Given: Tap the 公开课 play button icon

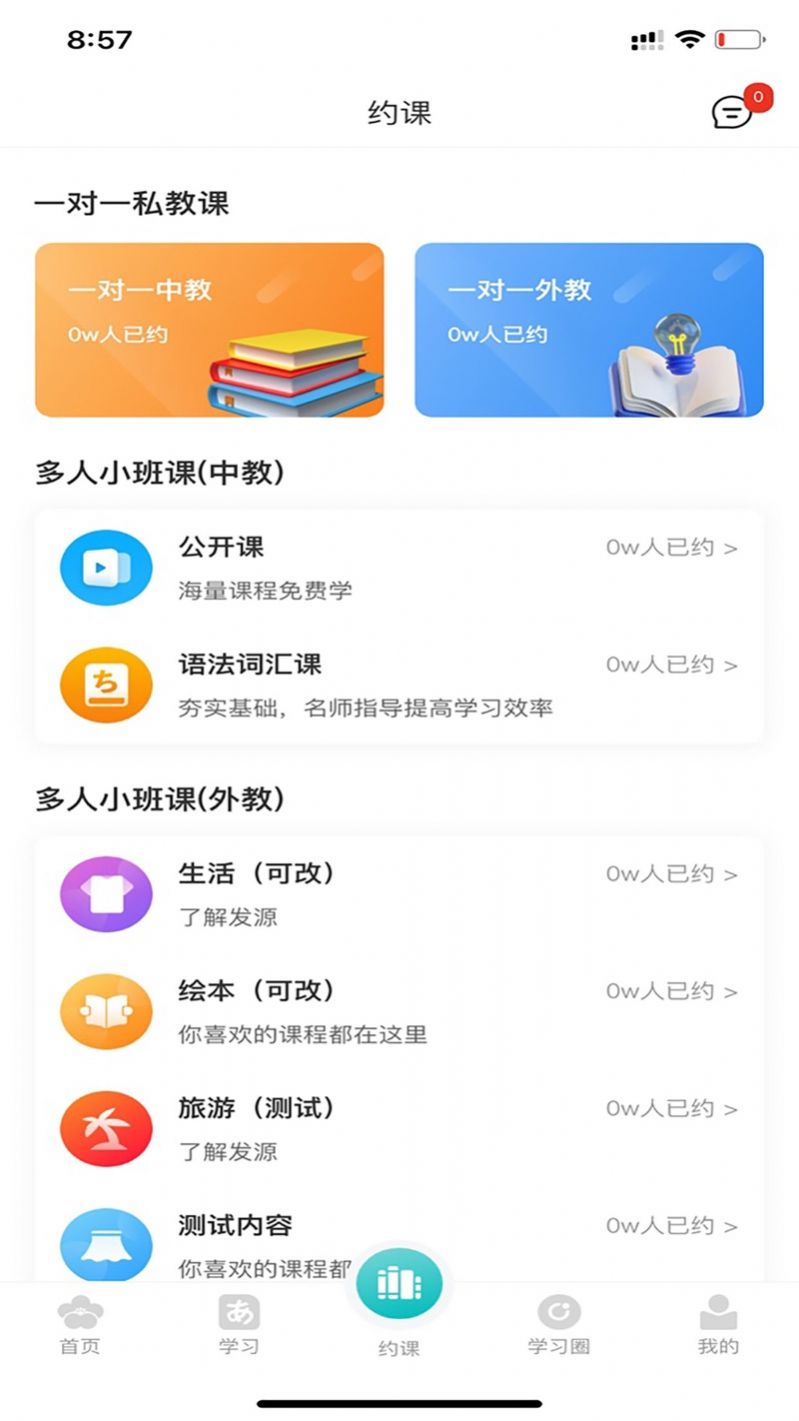Looking at the screenshot, I should [105, 567].
